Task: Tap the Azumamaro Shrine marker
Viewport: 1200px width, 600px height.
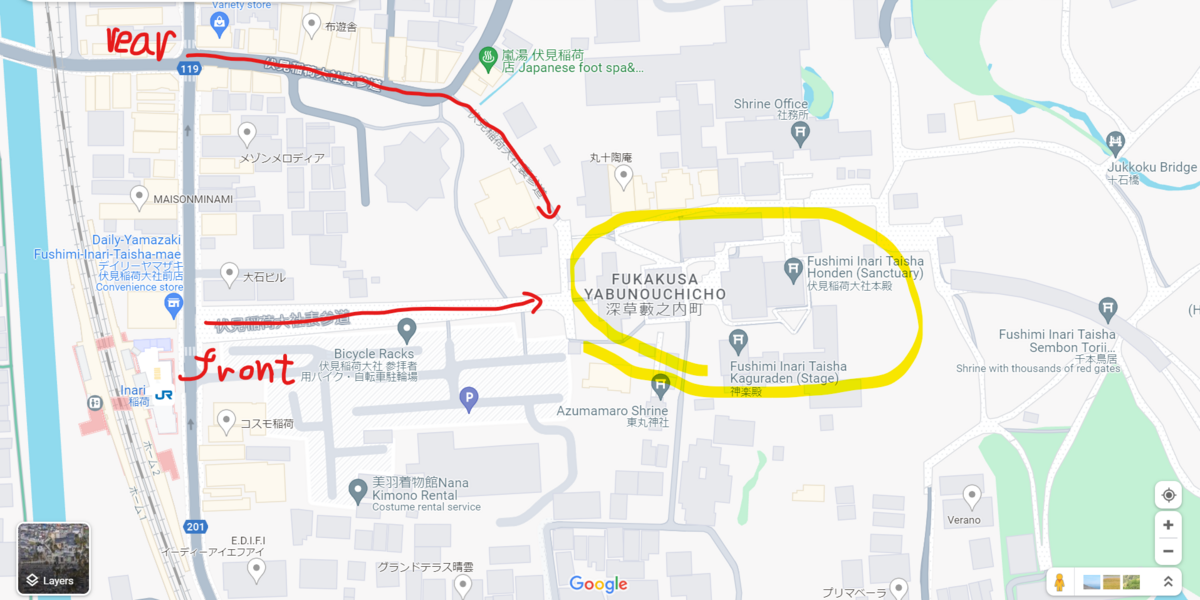Action: point(660,383)
